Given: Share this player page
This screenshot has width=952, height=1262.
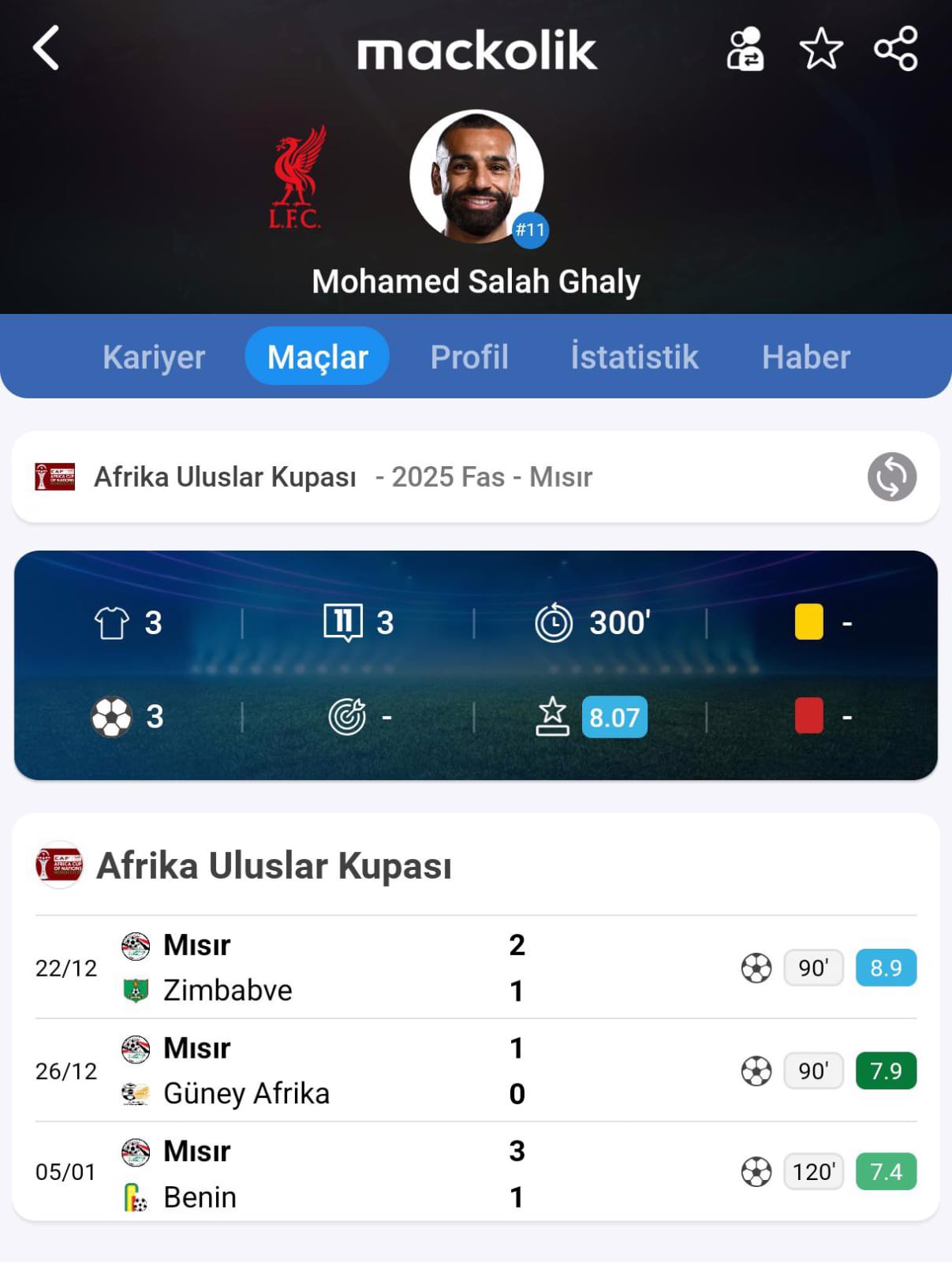Looking at the screenshot, I should pyautogui.click(x=895, y=49).
